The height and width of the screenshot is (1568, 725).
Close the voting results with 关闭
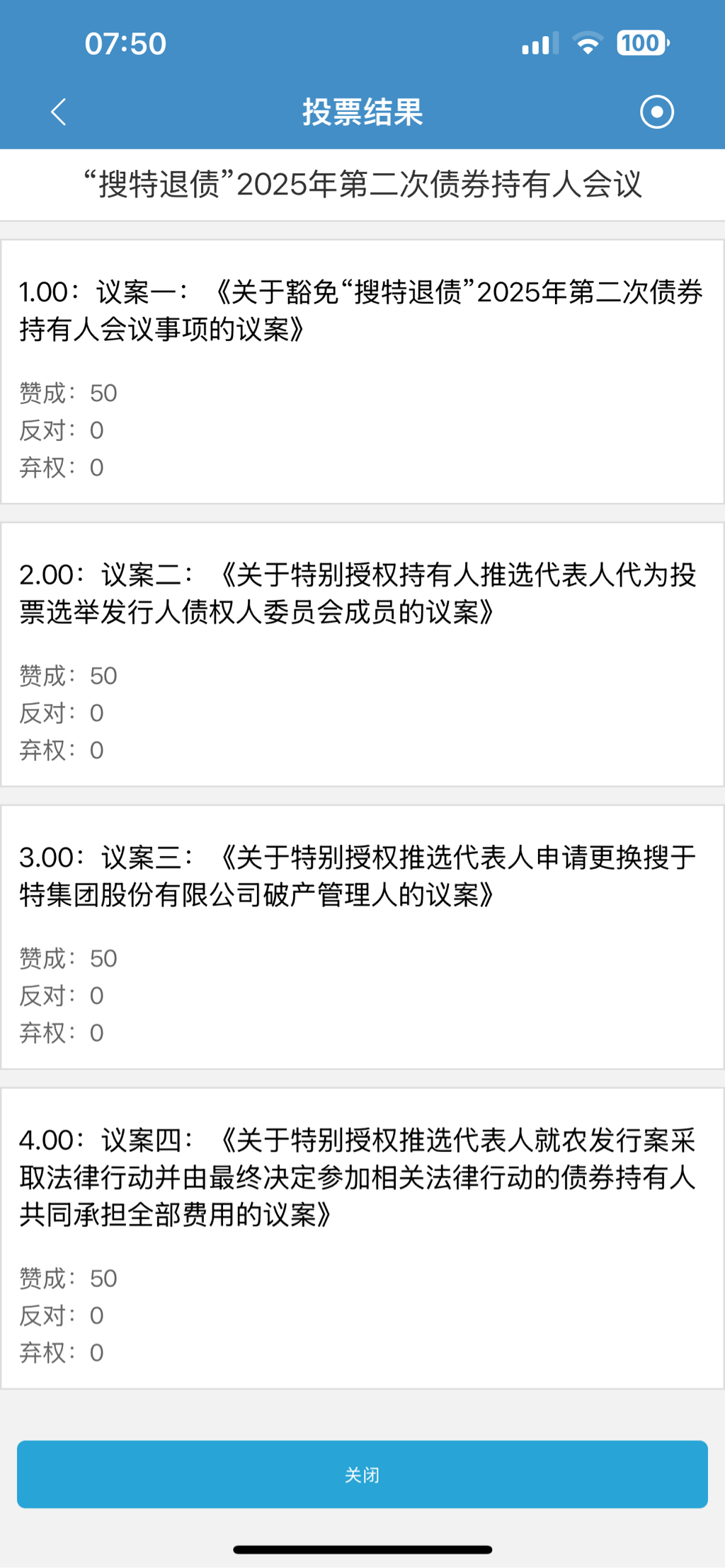point(362,1474)
